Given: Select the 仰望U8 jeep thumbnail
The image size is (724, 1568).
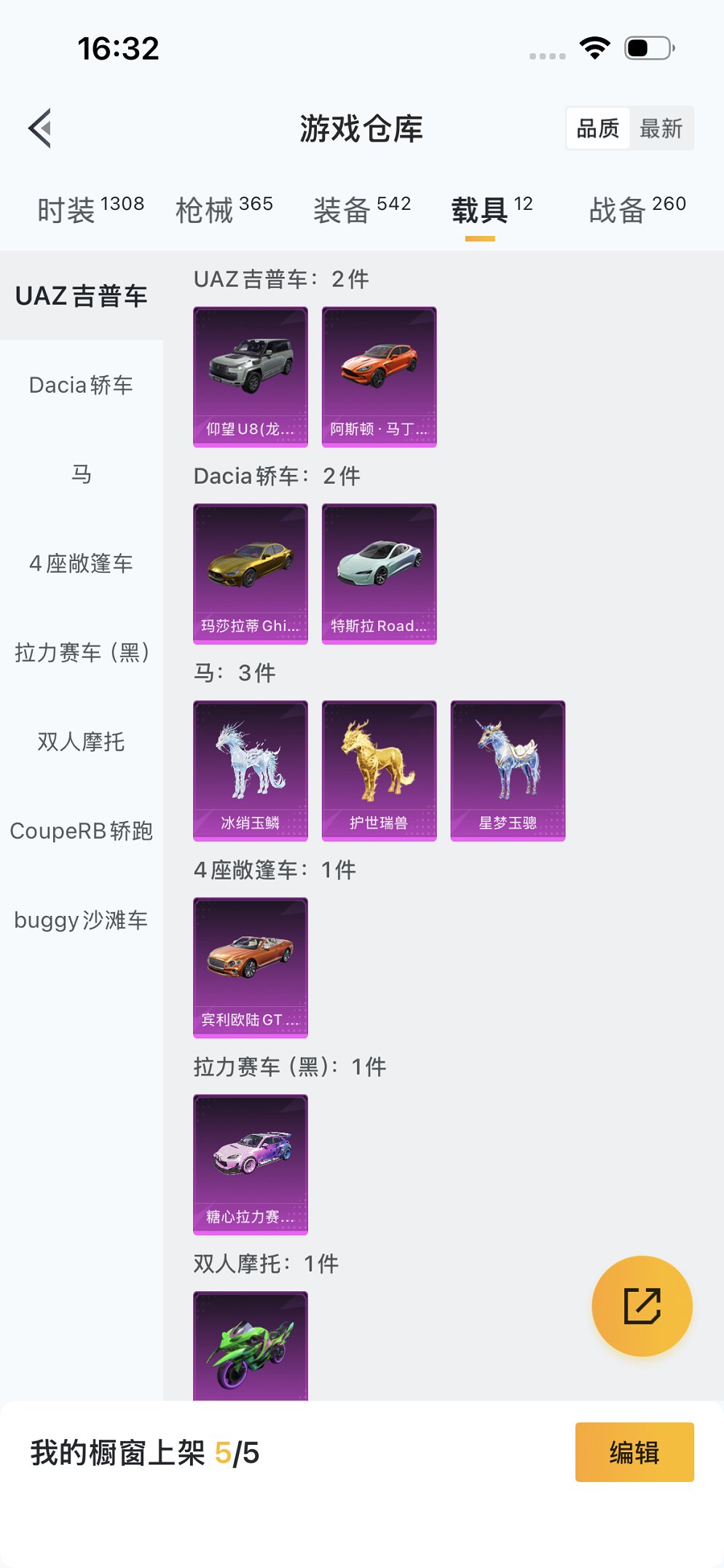Looking at the screenshot, I should [x=251, y=375].
